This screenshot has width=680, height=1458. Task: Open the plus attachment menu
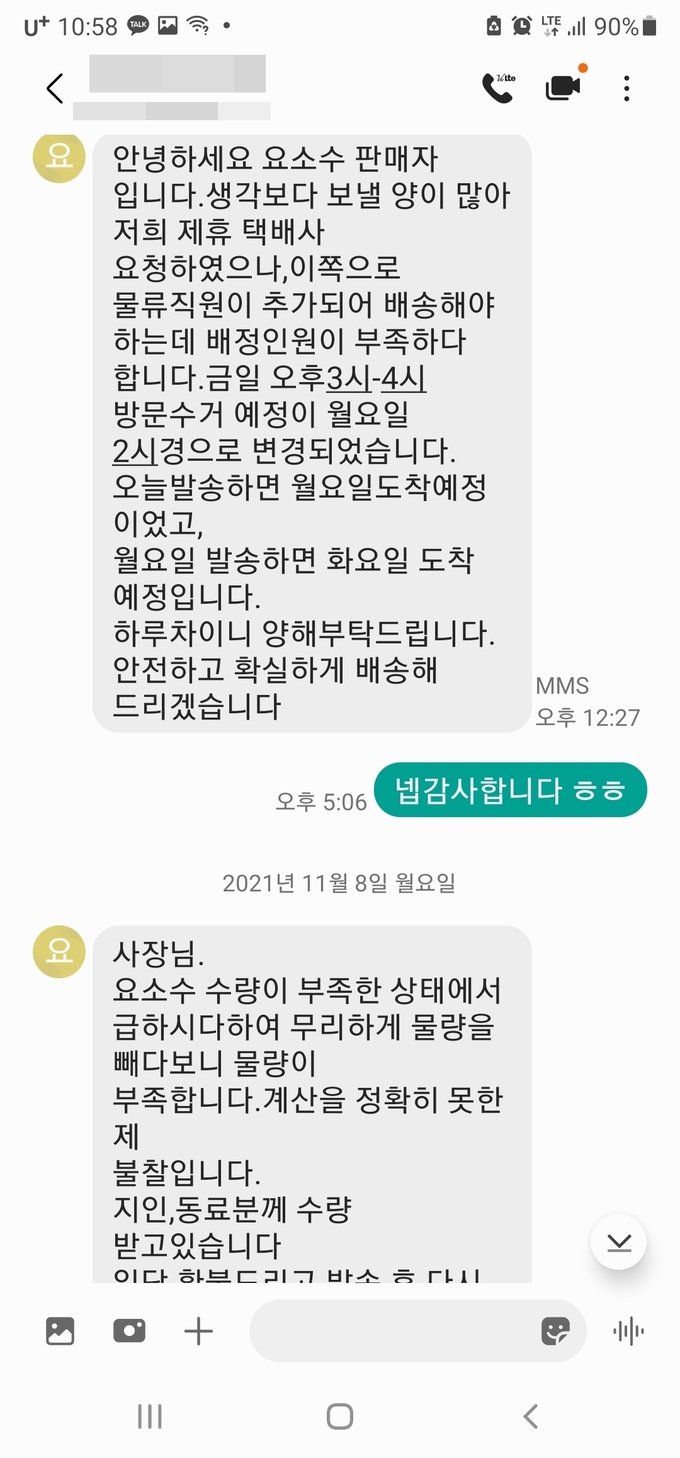pyautogui.click(x=198, y=1331)
